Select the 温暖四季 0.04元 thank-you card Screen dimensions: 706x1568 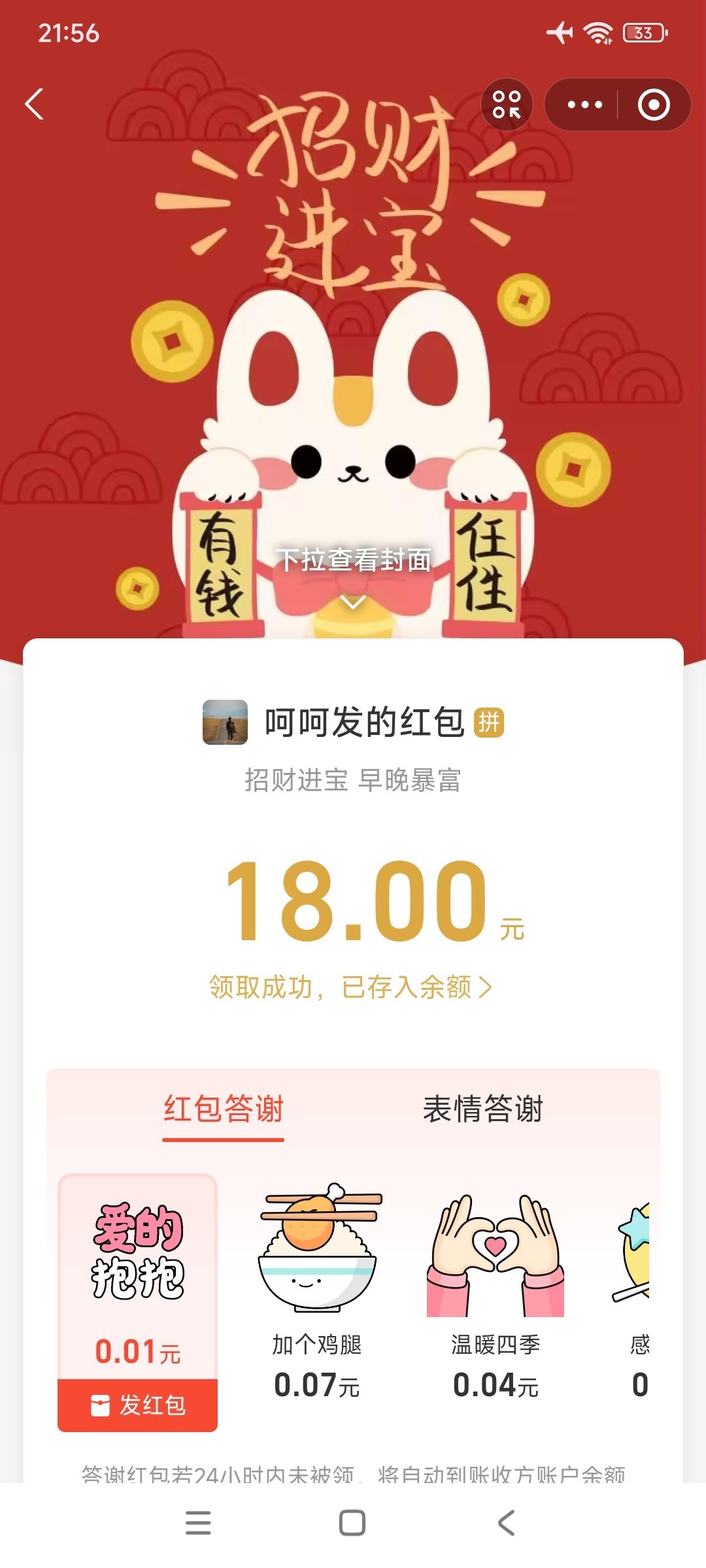click(496, 1294)
